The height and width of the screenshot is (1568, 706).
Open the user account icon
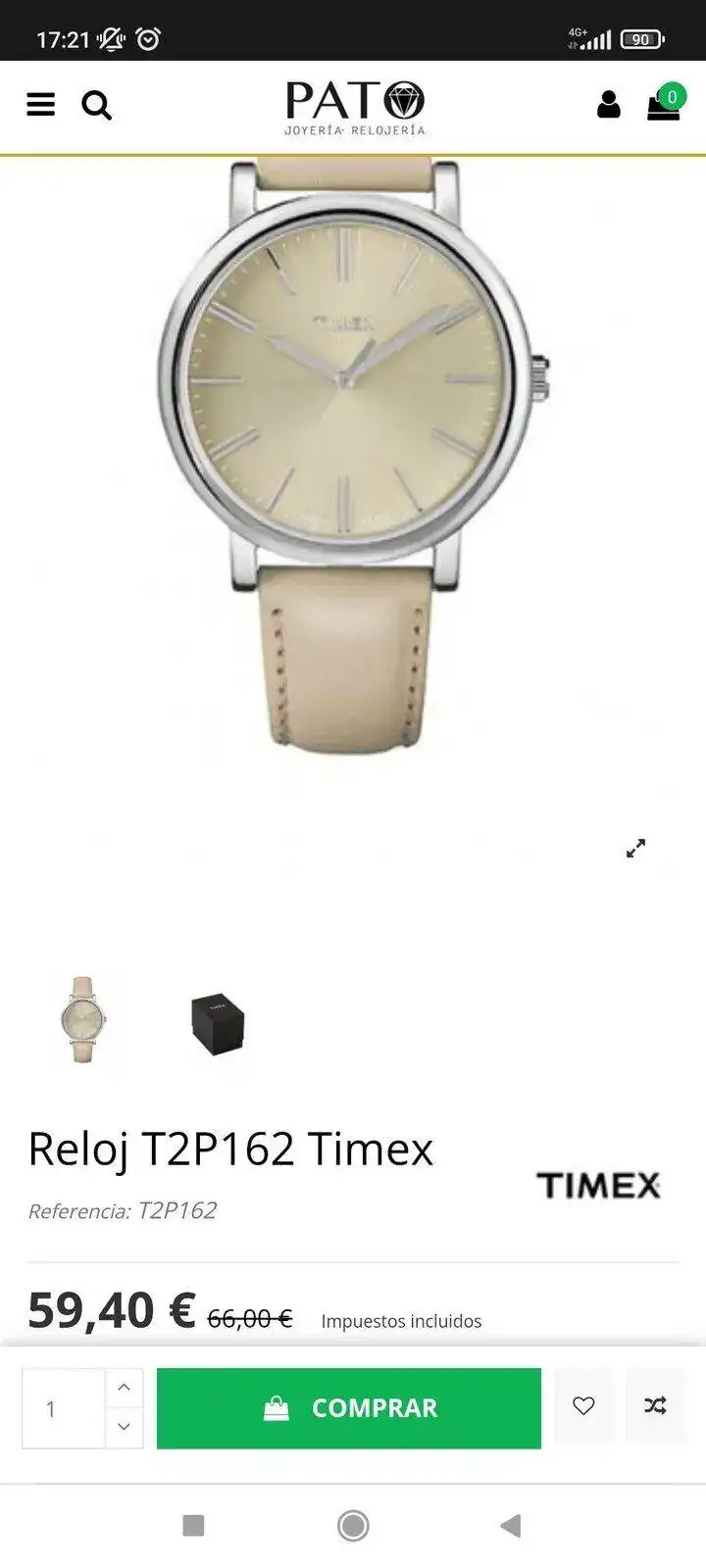coord(609,104)
